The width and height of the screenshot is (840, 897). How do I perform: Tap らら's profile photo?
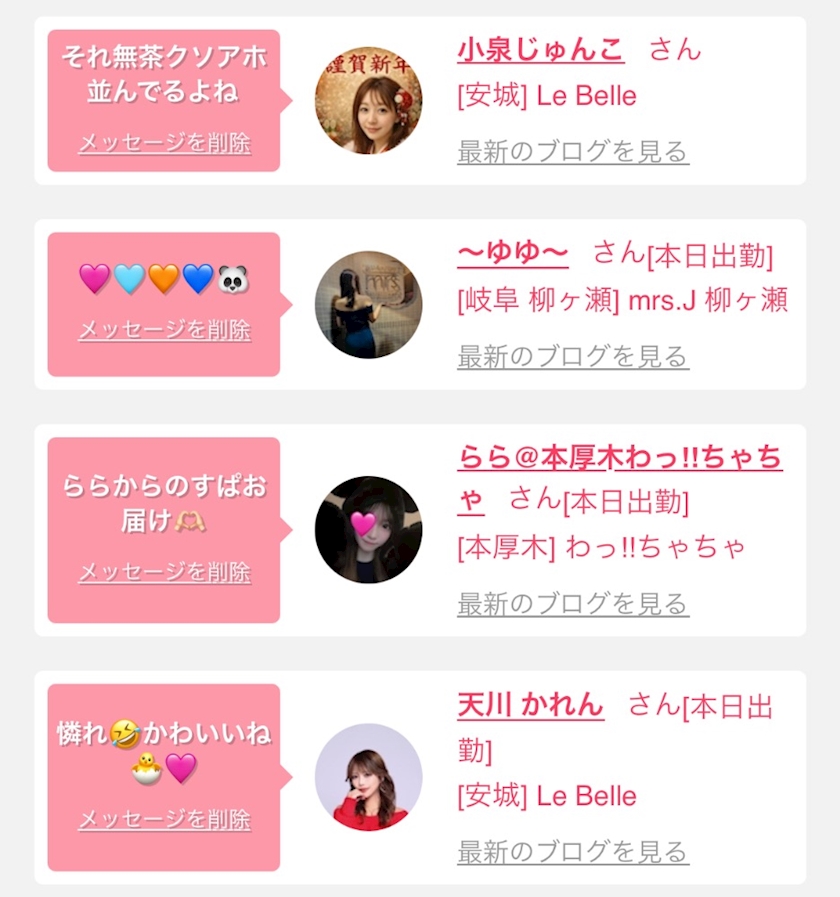pyautogui.click(x=369, y=530)
